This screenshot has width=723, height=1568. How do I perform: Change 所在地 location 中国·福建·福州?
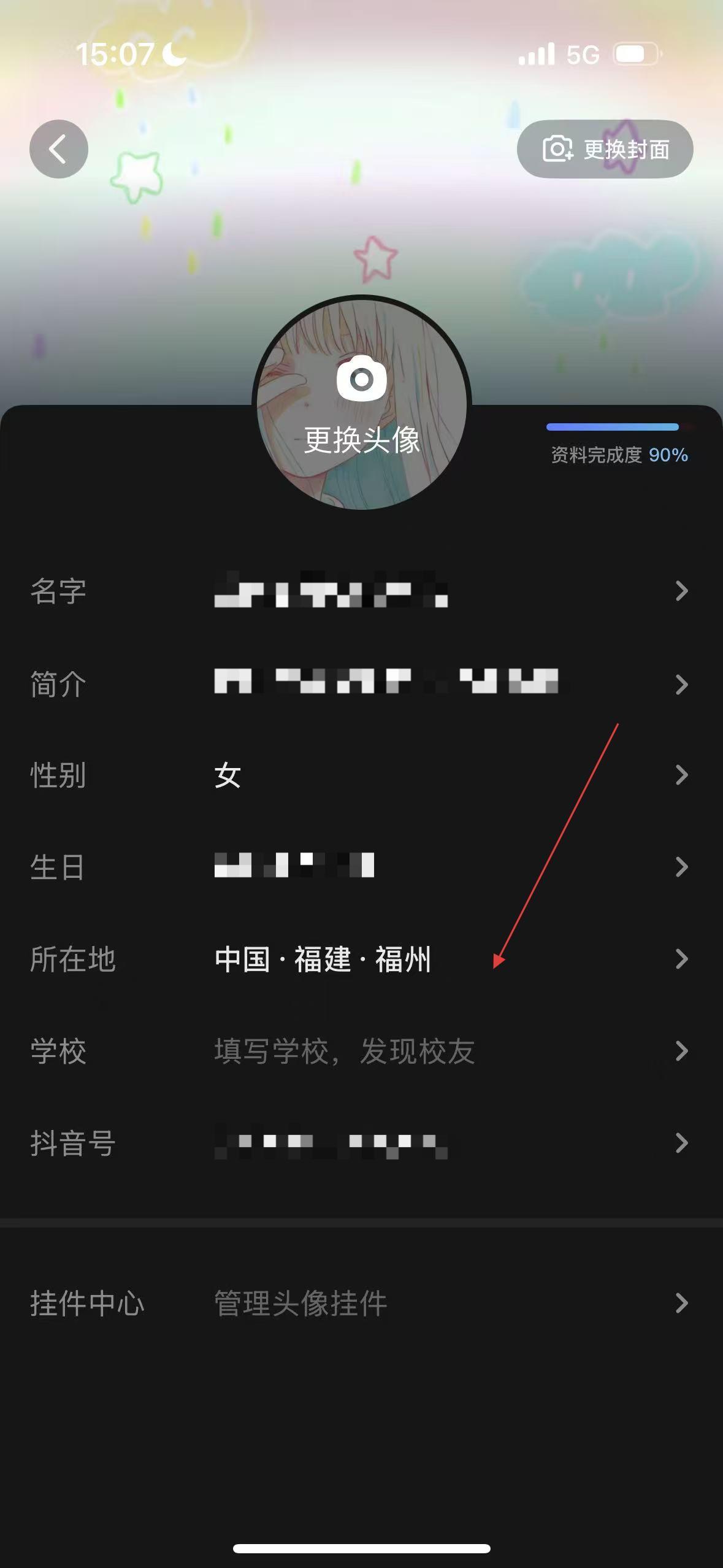coord(361,959)
